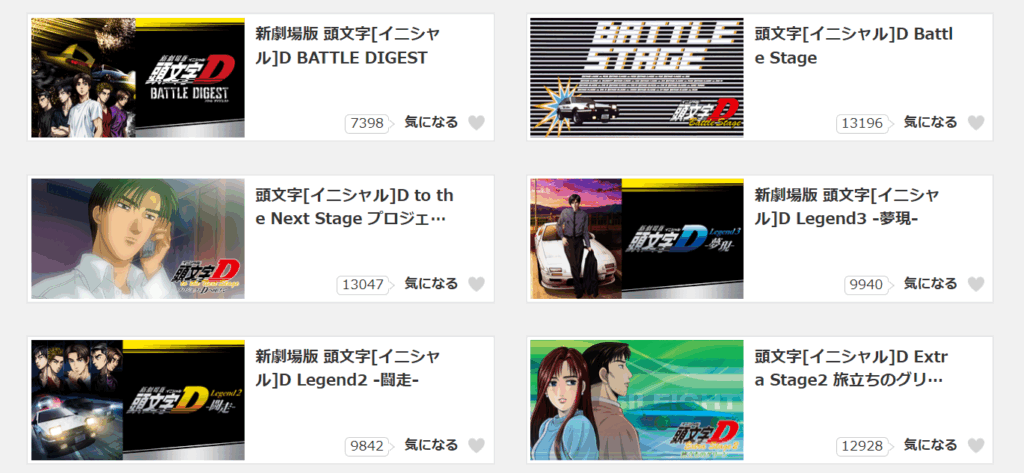
Task: Tap 気になる heart for to the Next Stage
Action: (476, 284)
